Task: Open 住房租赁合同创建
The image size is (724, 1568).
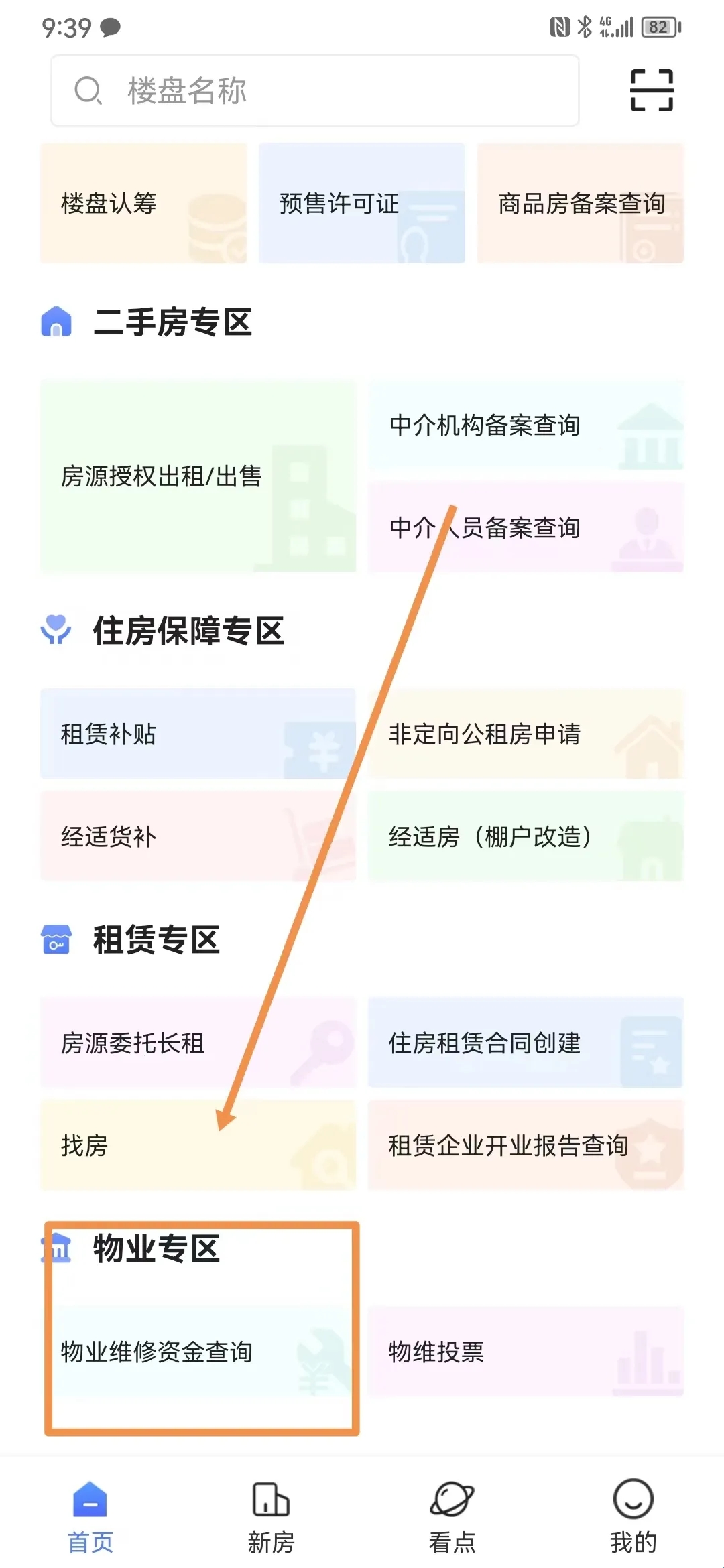Action: click(526, 1043)
